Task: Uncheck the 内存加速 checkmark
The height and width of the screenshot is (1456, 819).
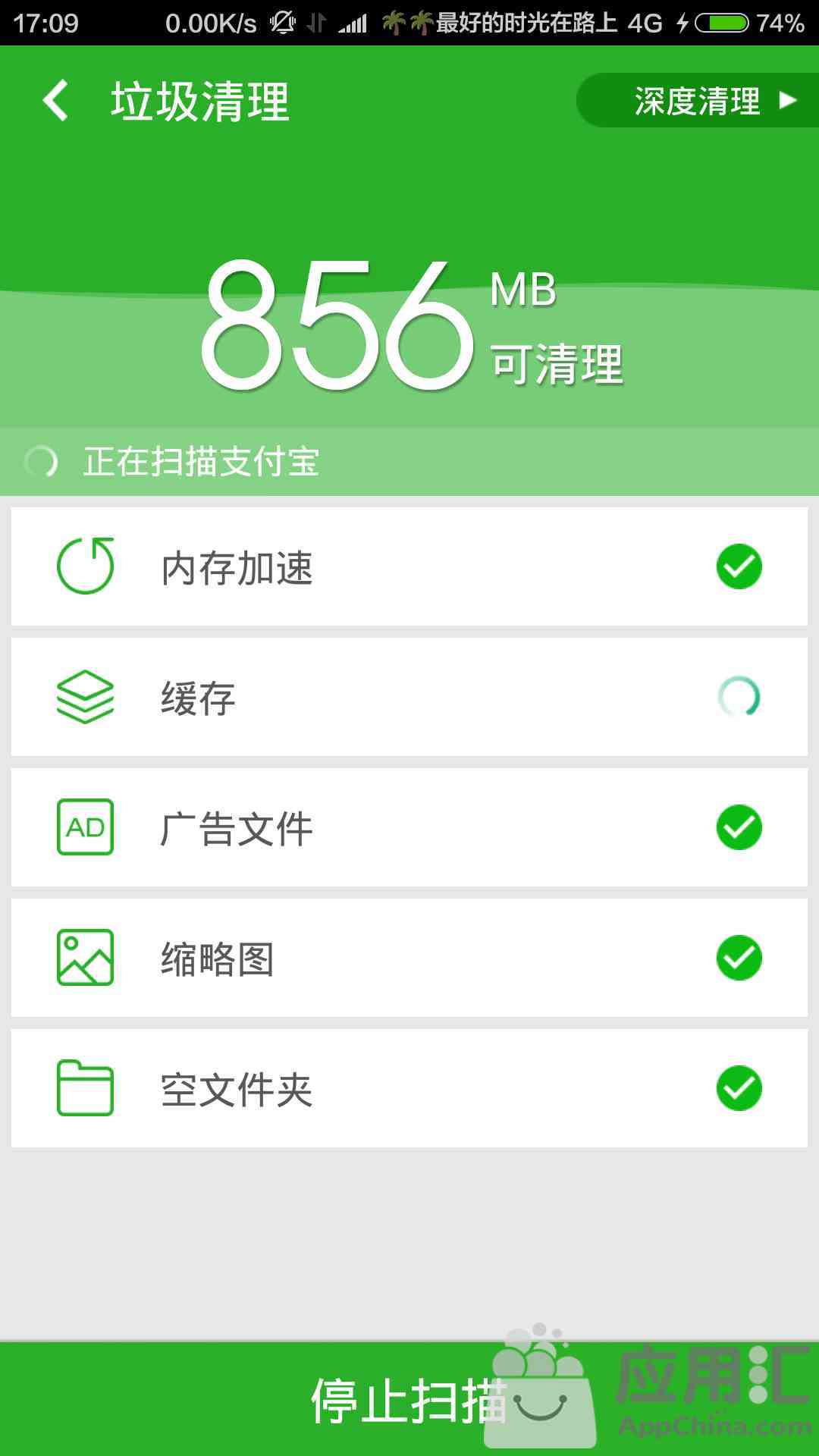Action: pos(739,567)
